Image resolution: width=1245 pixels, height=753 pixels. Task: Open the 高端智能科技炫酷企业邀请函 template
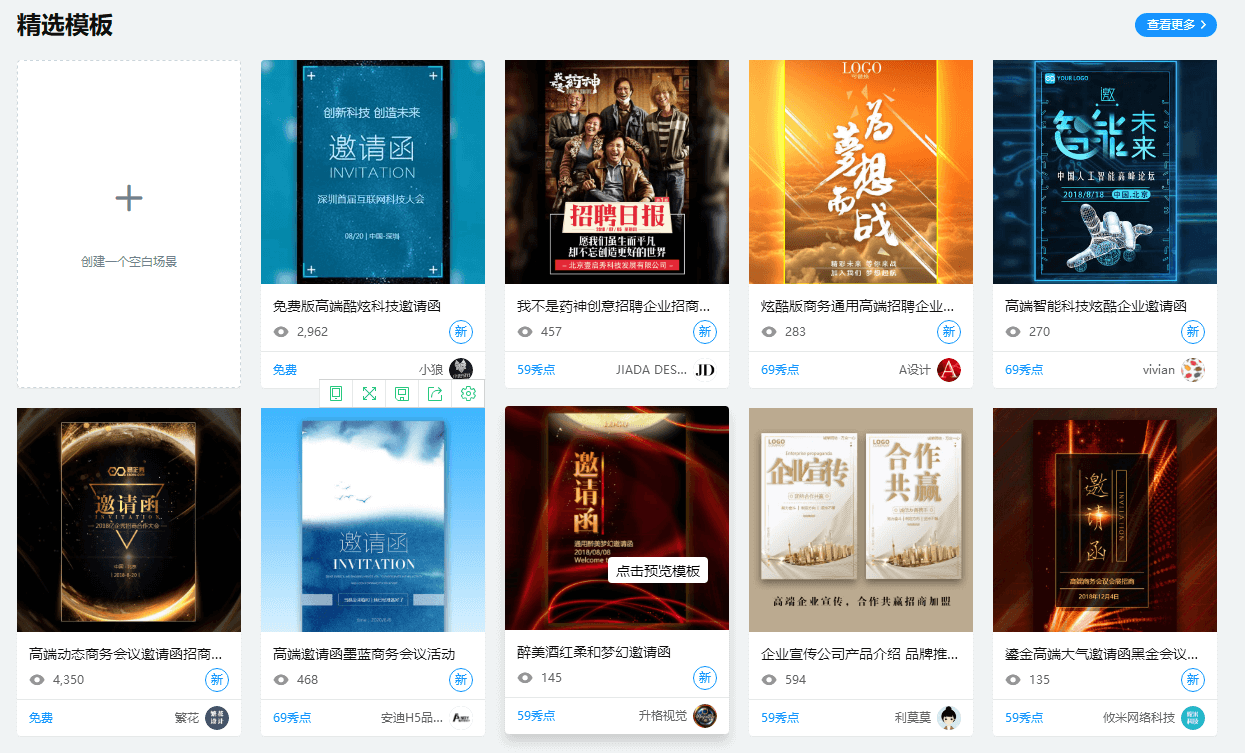coord(1104,172)
